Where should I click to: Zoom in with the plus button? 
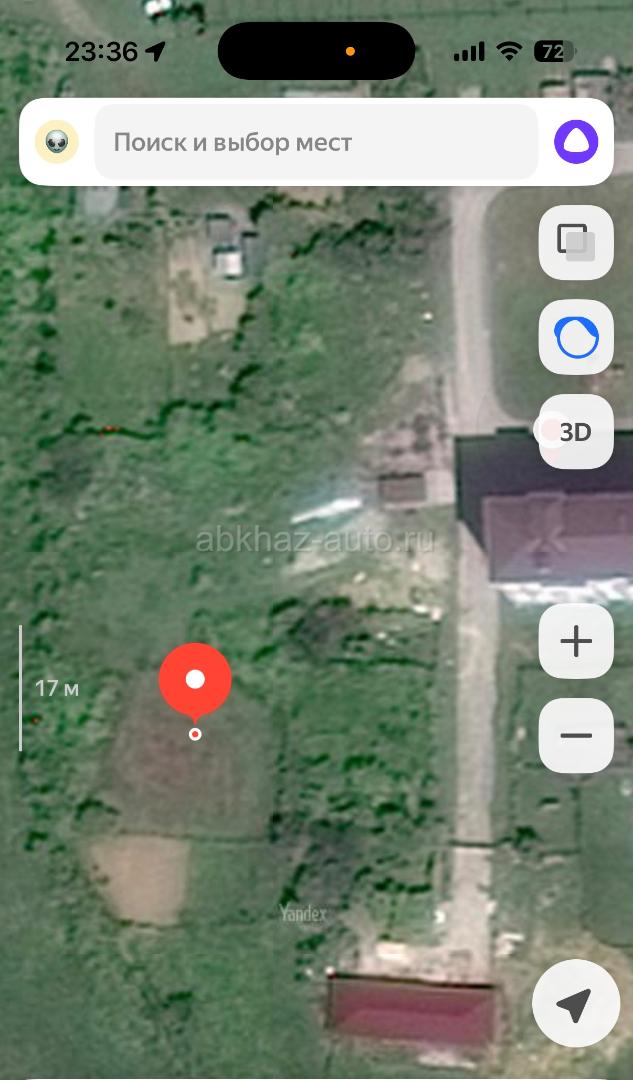[576, 641]
